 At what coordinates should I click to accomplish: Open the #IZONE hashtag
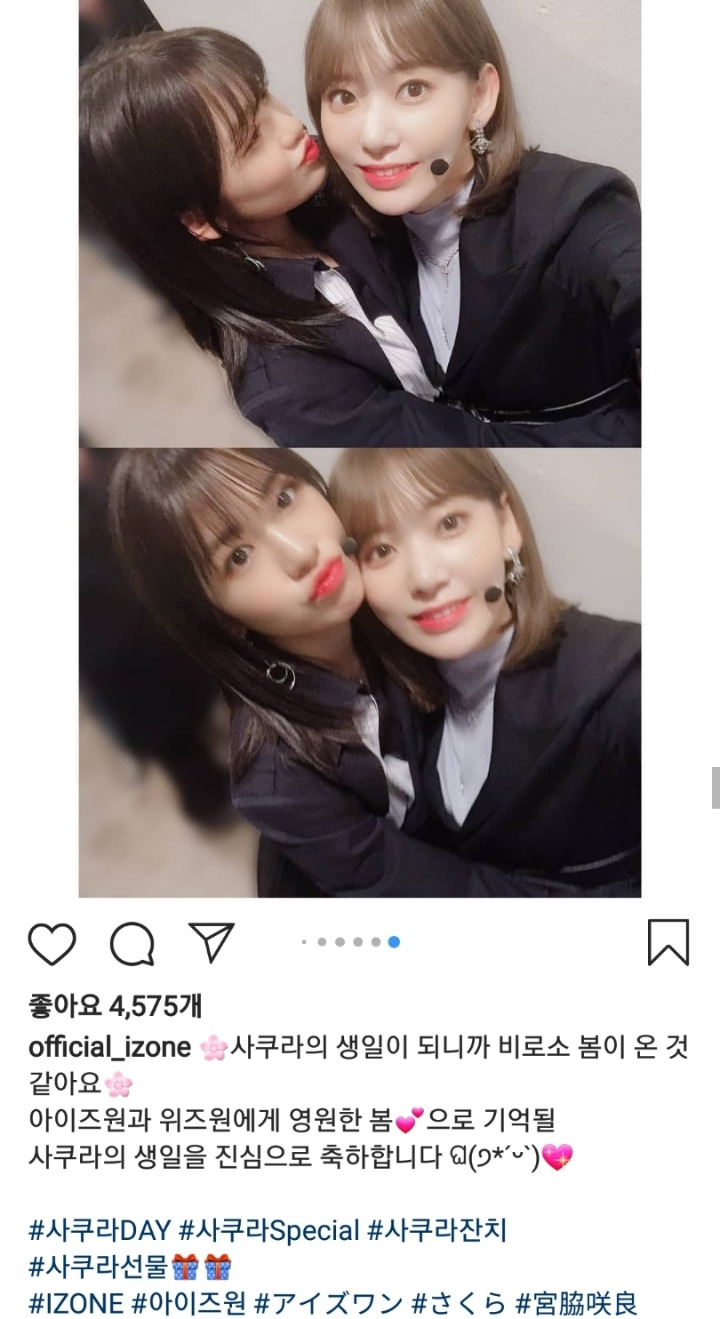tap(76, 1304)
